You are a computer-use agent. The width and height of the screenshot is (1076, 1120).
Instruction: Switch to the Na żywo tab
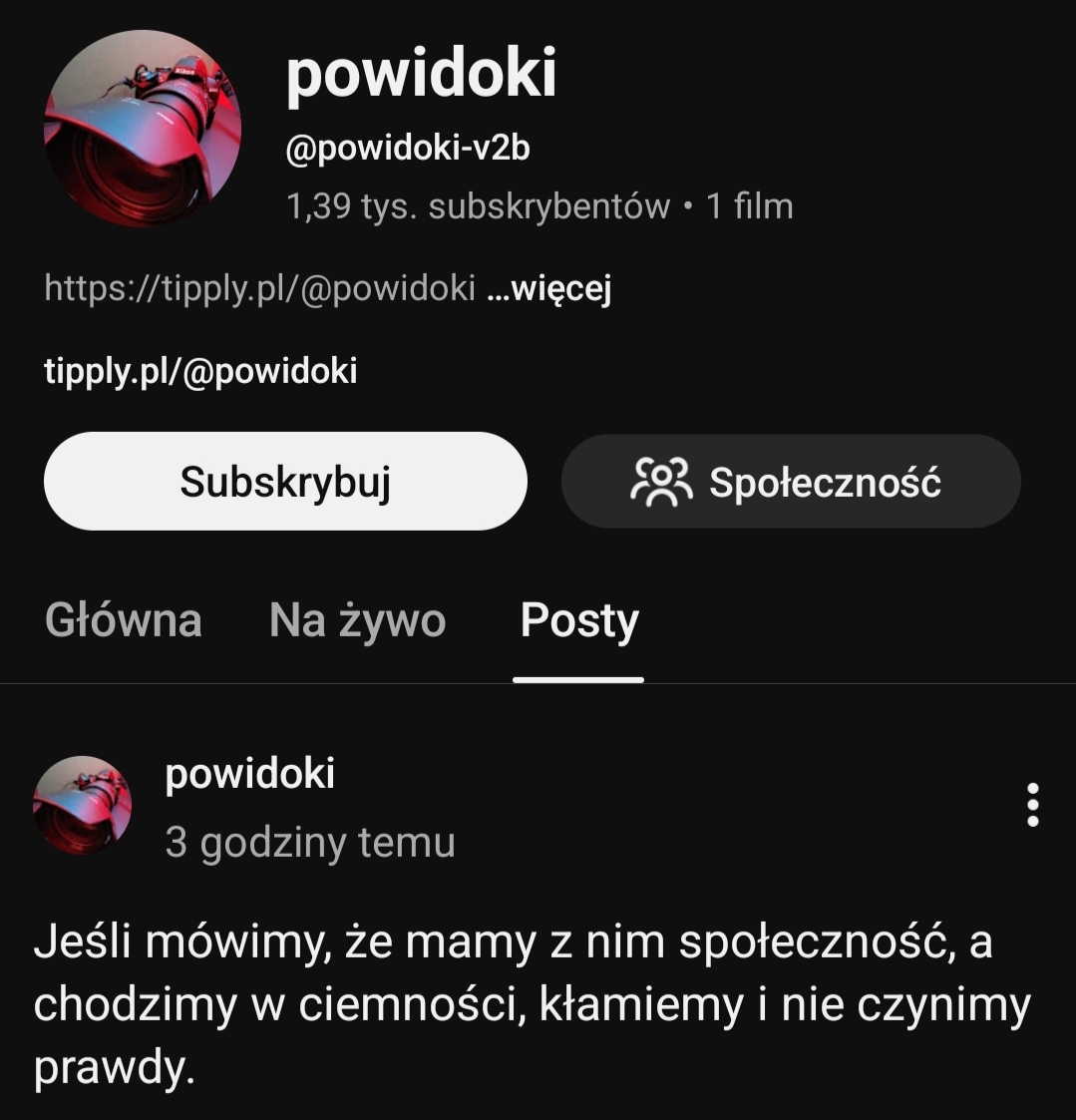(357, 620)
